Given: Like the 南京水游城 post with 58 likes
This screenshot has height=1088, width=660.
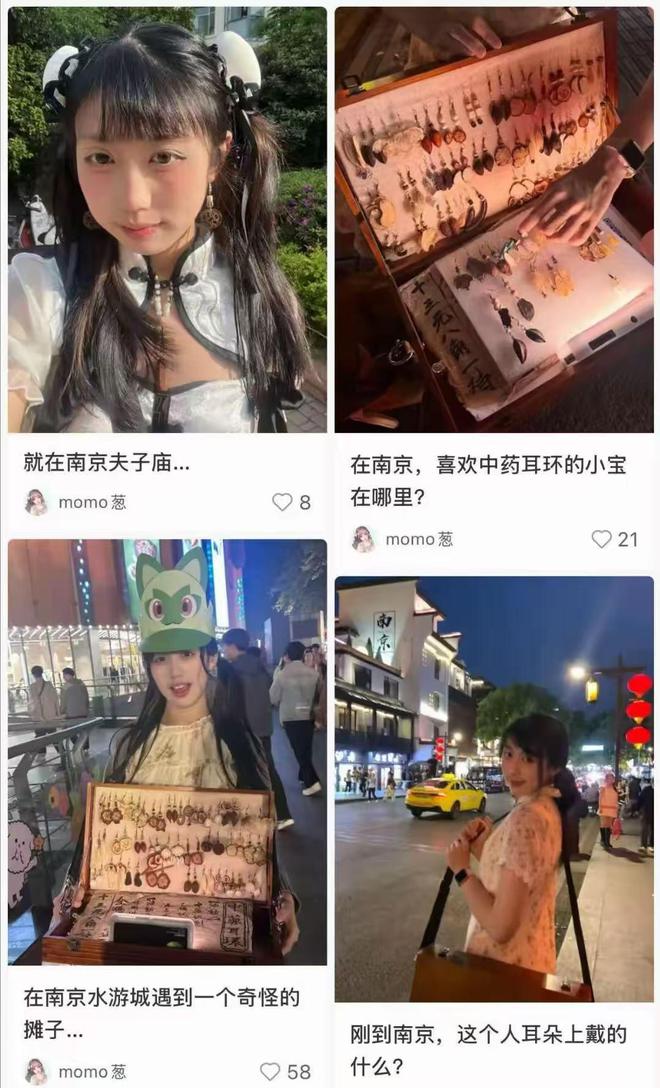Looking at the screenshot, I should (271, 1071).
